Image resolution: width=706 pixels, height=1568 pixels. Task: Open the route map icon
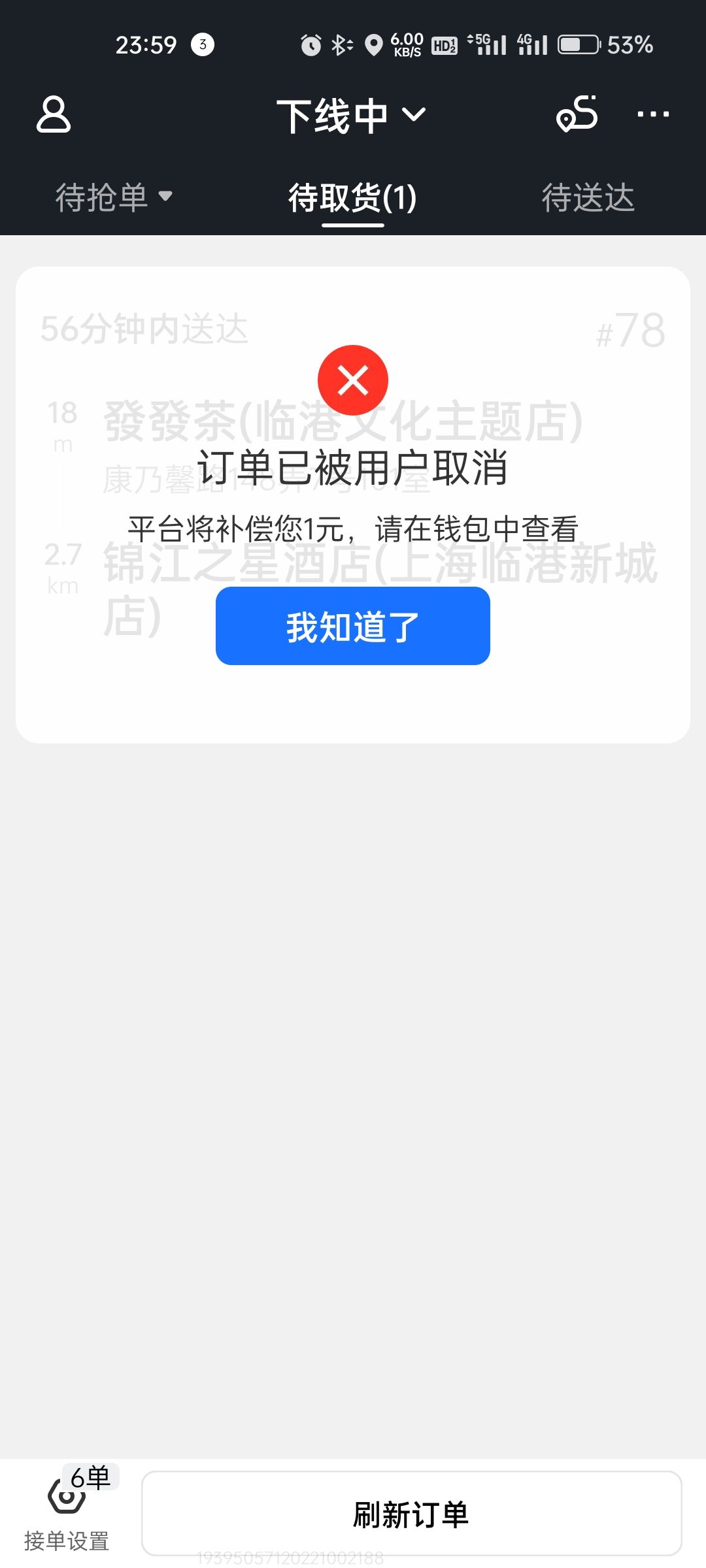pyautogui.click(x=577, y=114)
